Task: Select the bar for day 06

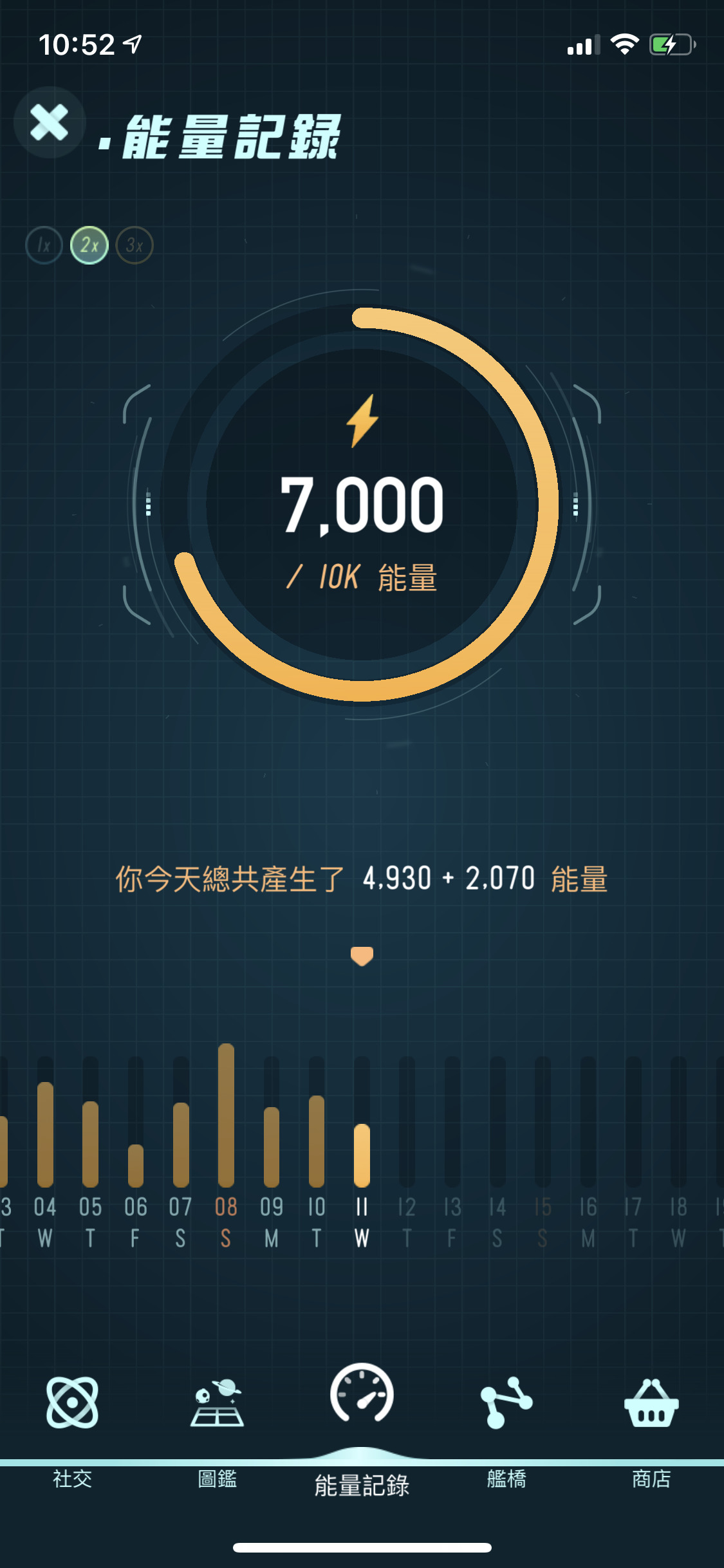Action: pyautogui.click(x=136, y=1165)
